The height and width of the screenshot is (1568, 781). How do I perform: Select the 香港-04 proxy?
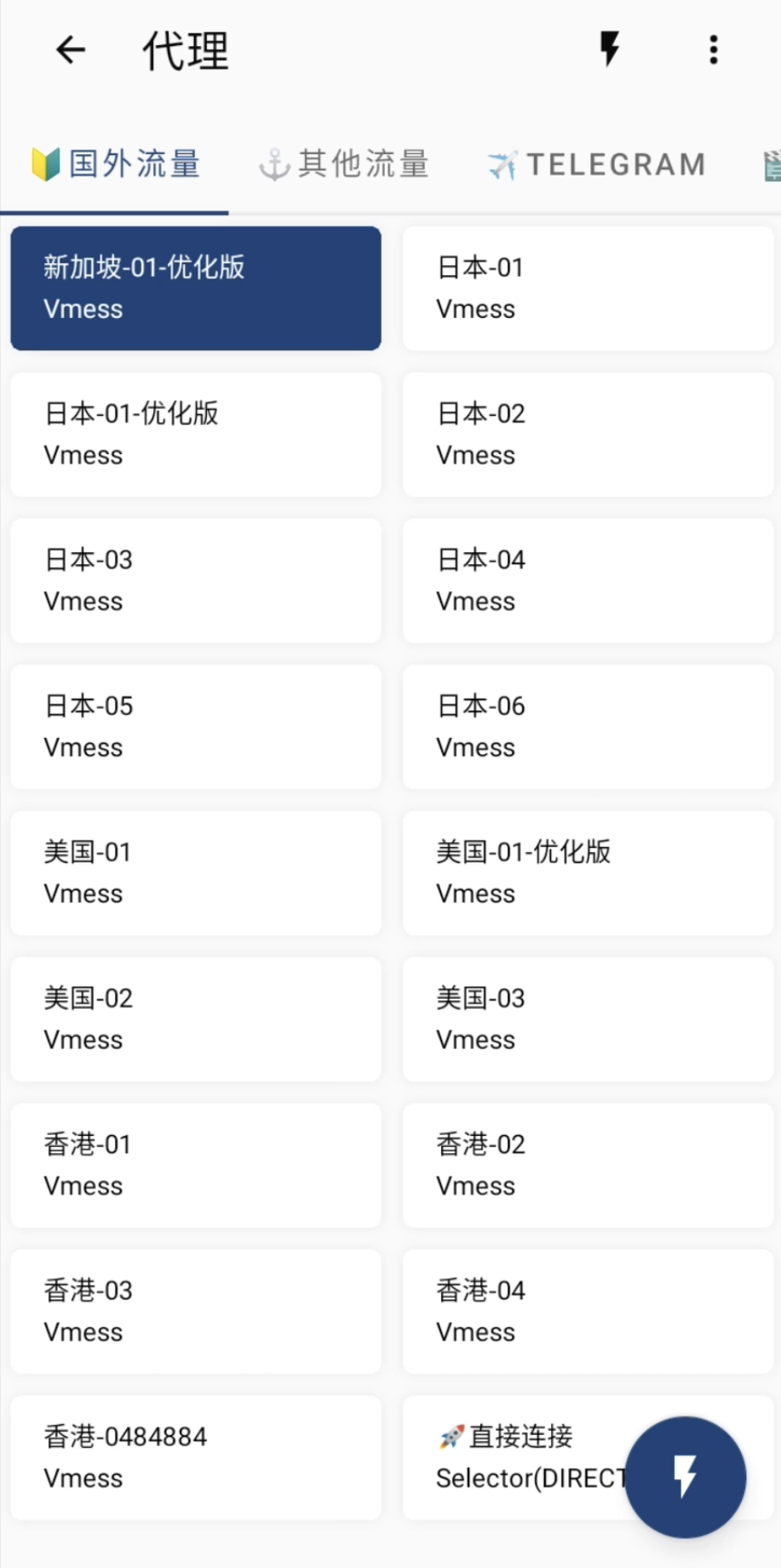(x=588, y=1311)
